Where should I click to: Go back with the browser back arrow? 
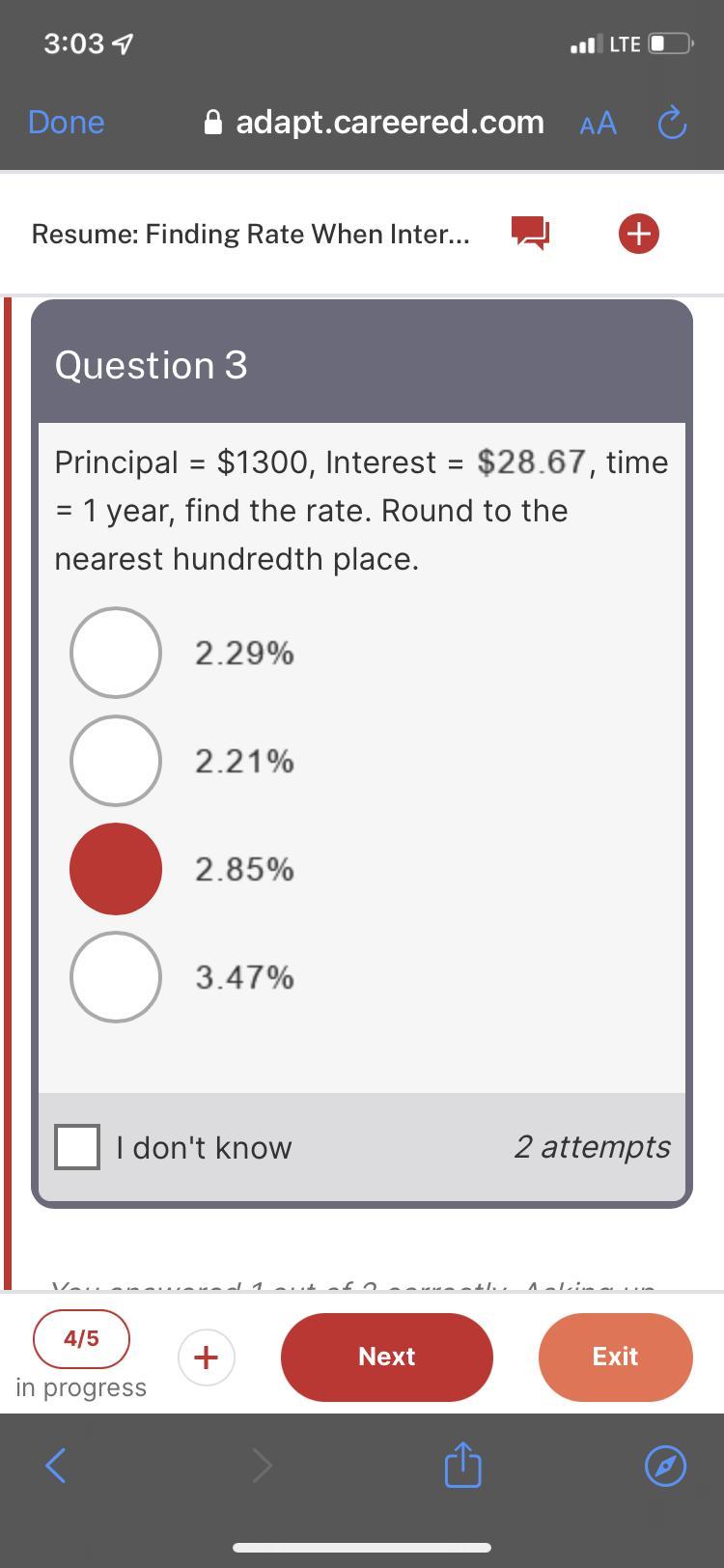pyautogui.click(x=57, y=1467)
